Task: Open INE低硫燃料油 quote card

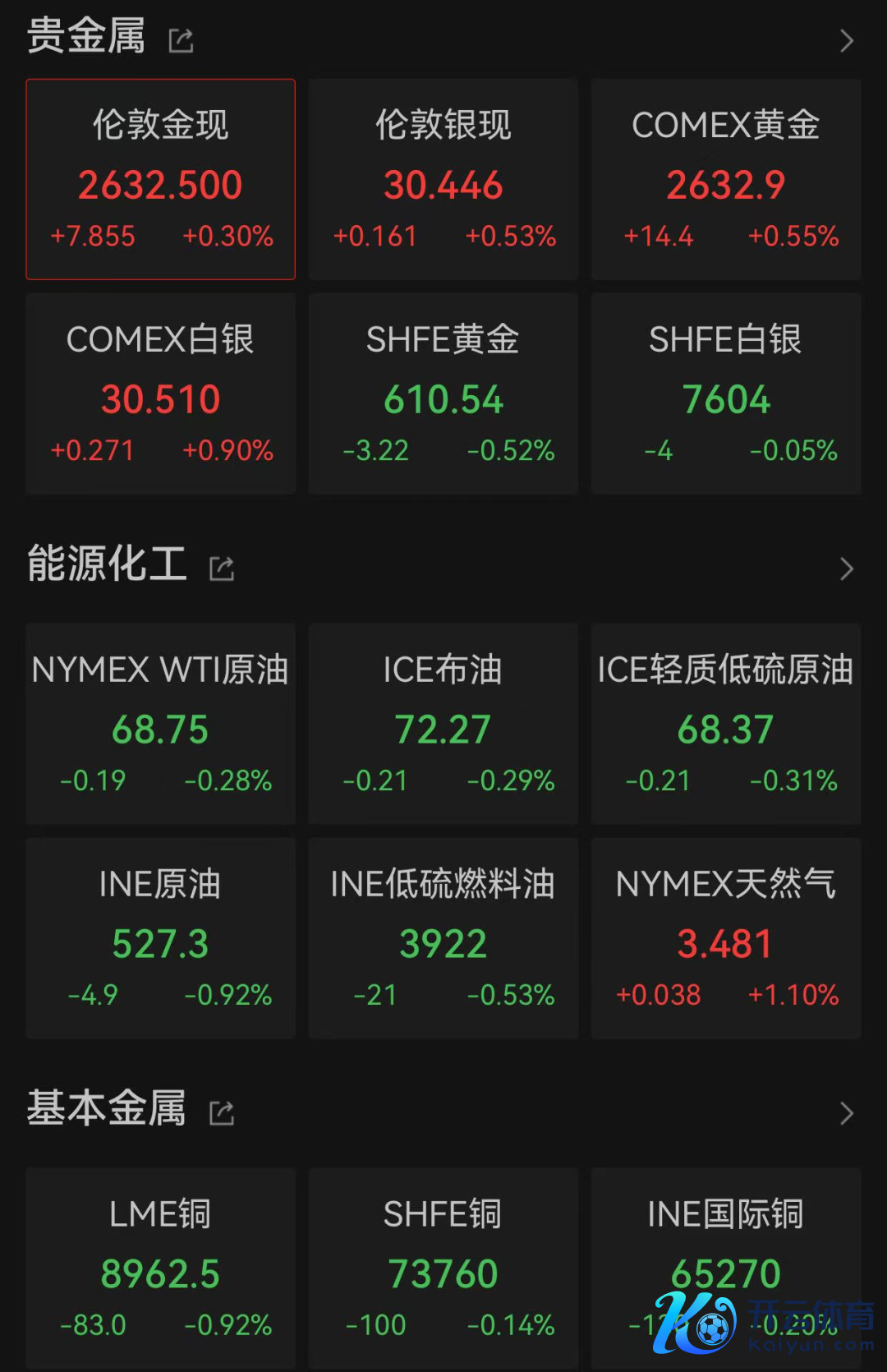Action: point(443,938)
